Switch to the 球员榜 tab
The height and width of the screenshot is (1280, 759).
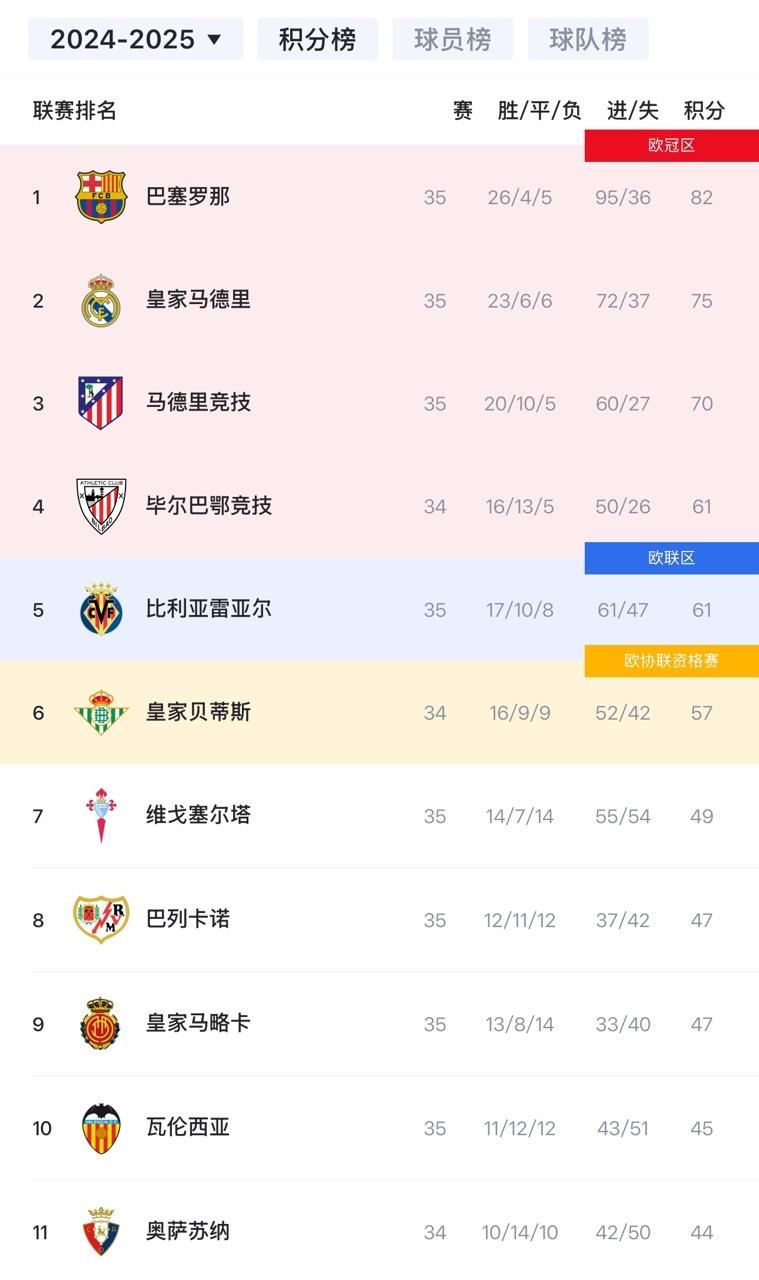[x=453, y=39]
